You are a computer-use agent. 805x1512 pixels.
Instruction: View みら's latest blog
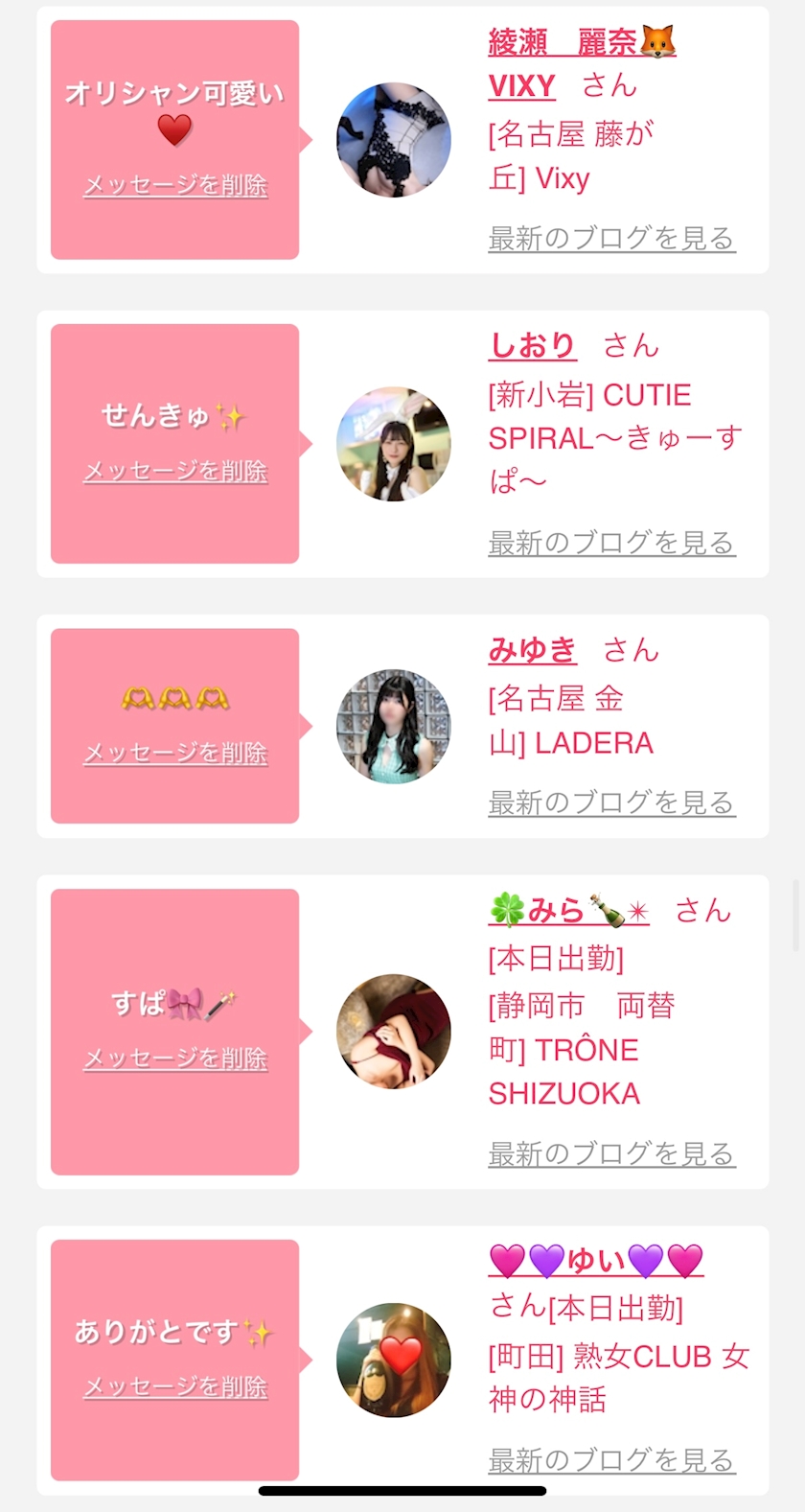click(610, 1153)
